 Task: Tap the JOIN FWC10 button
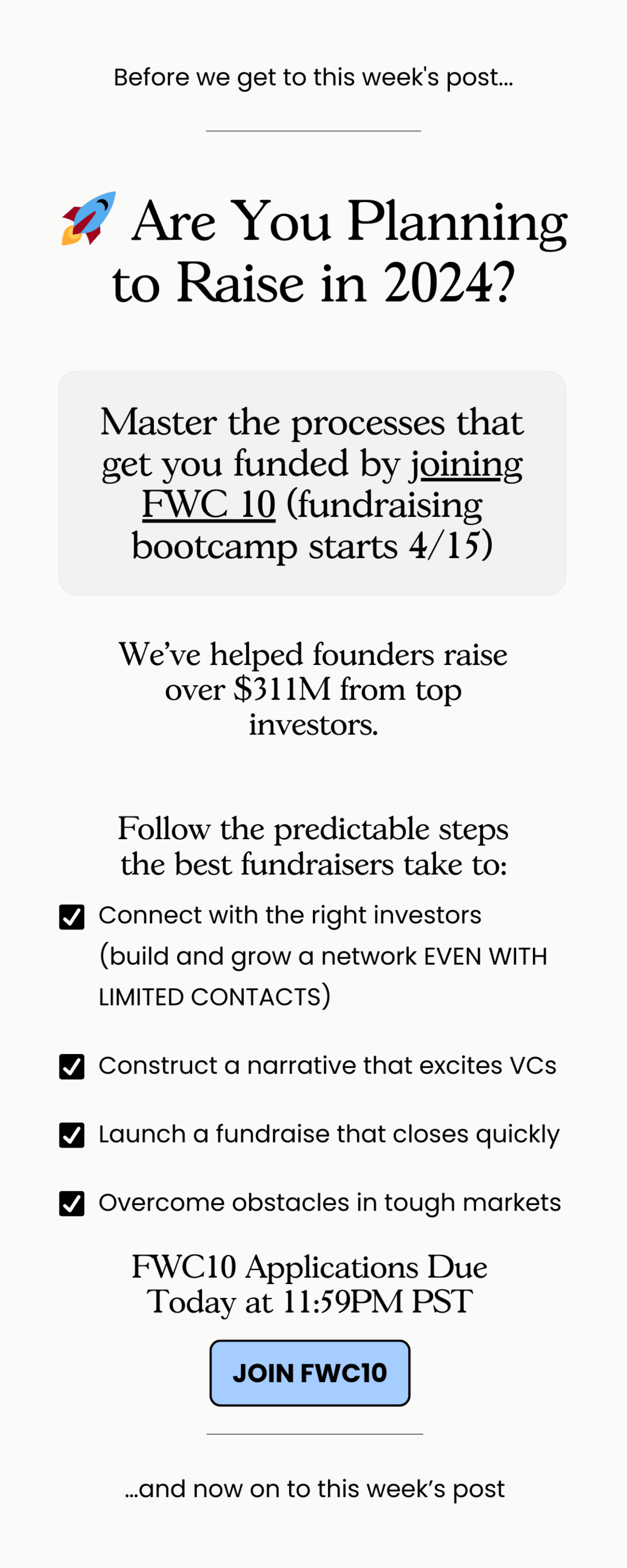(x=309, y=1373)
